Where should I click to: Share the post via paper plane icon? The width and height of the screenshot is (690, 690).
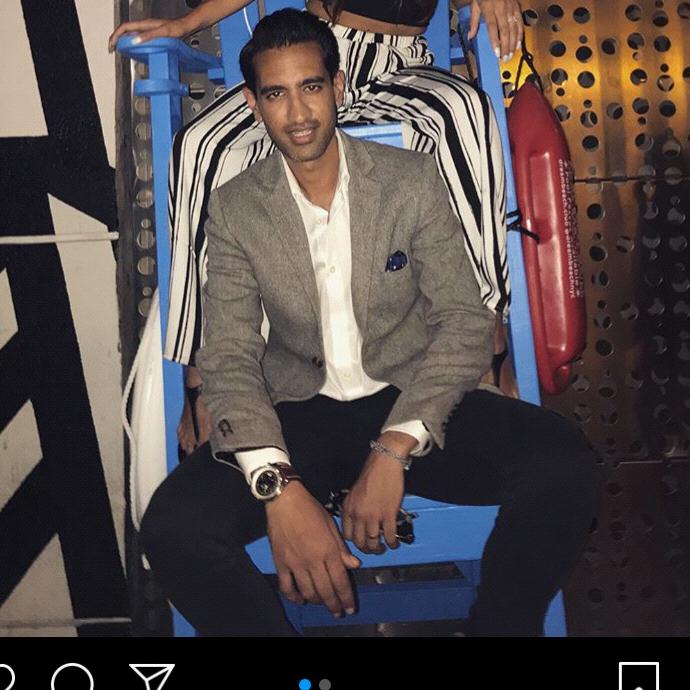coord(152,678)
